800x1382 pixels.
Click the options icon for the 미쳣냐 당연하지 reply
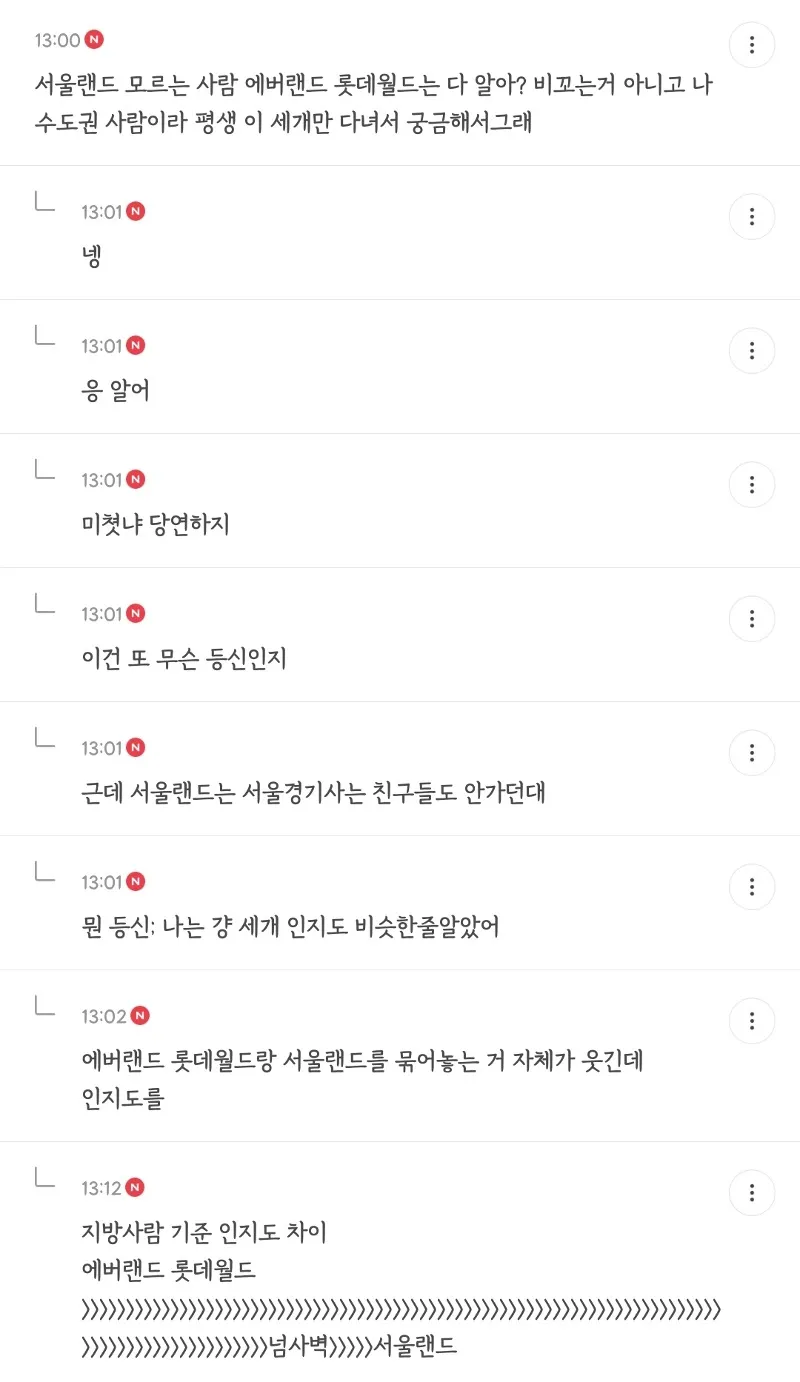(752, 484)
